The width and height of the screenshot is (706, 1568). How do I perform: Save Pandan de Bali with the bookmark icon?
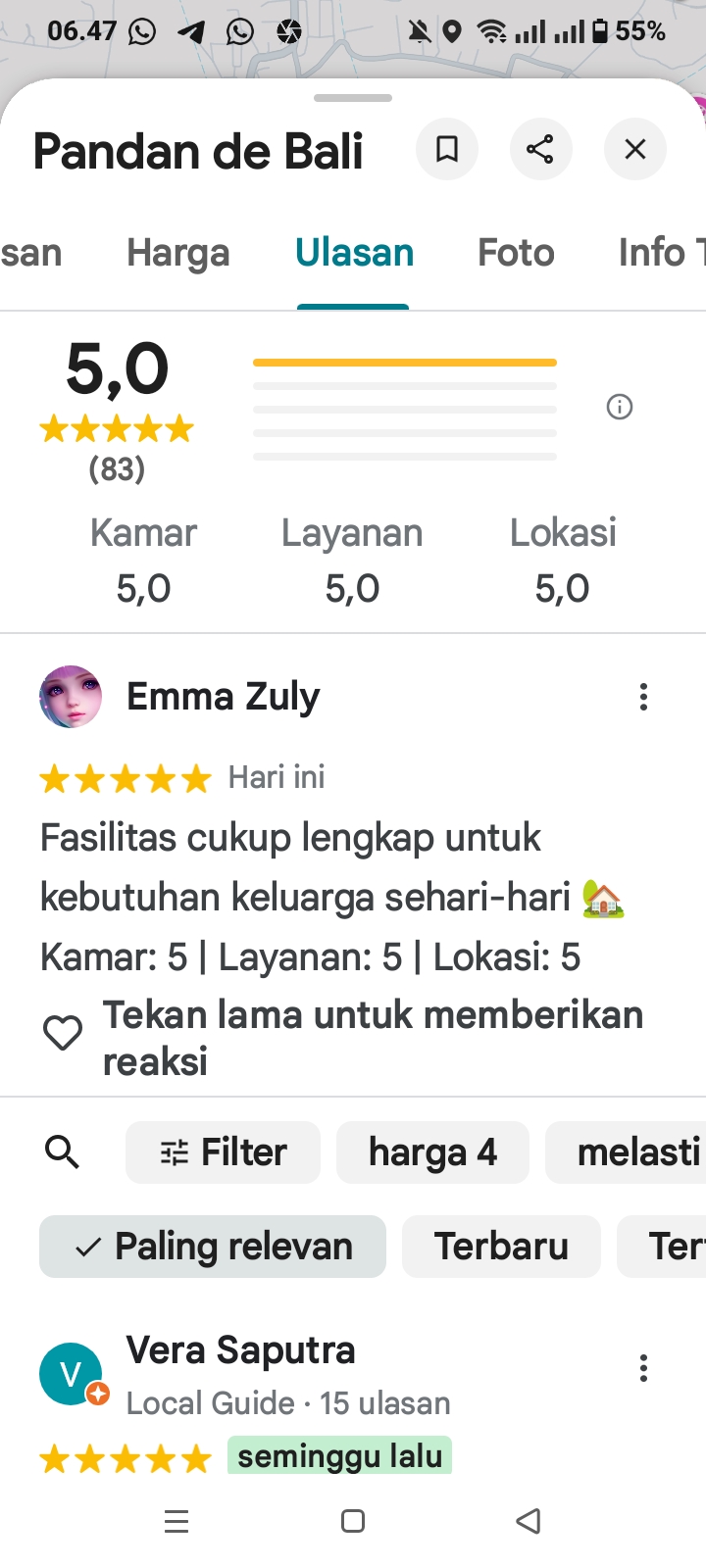point(447,149)
